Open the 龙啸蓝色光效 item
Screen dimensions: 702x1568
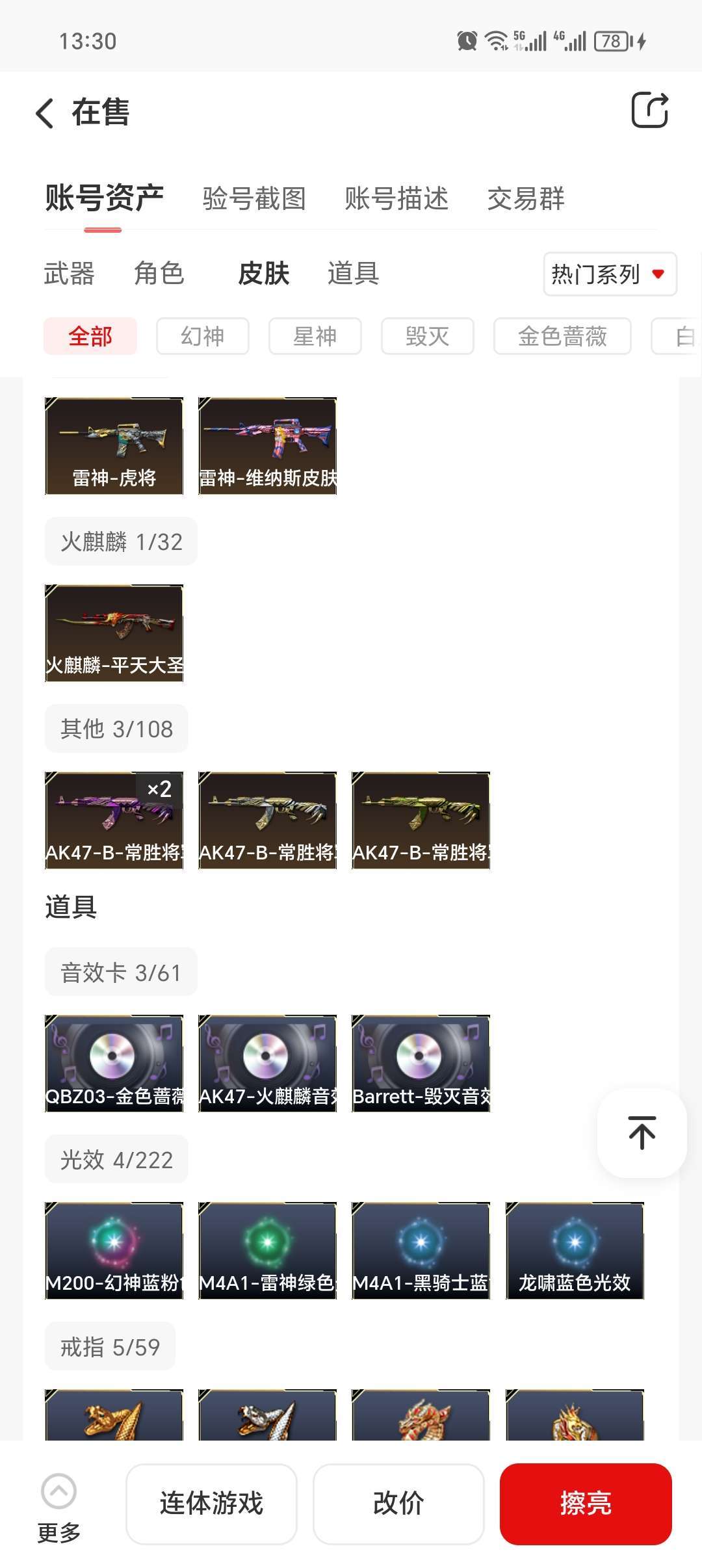(575, 1250)
